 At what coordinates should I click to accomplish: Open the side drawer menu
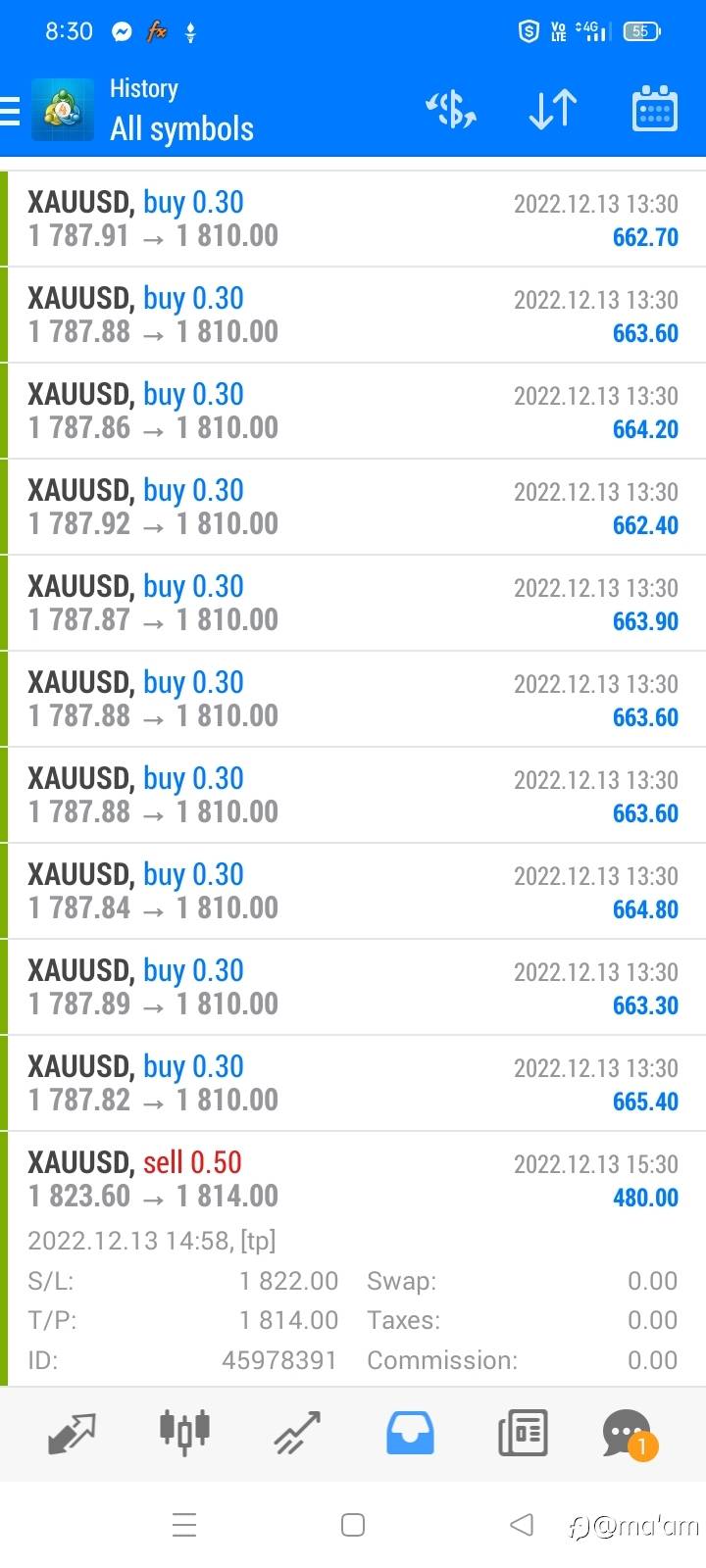pyautogui.click(x=12, y=111)
